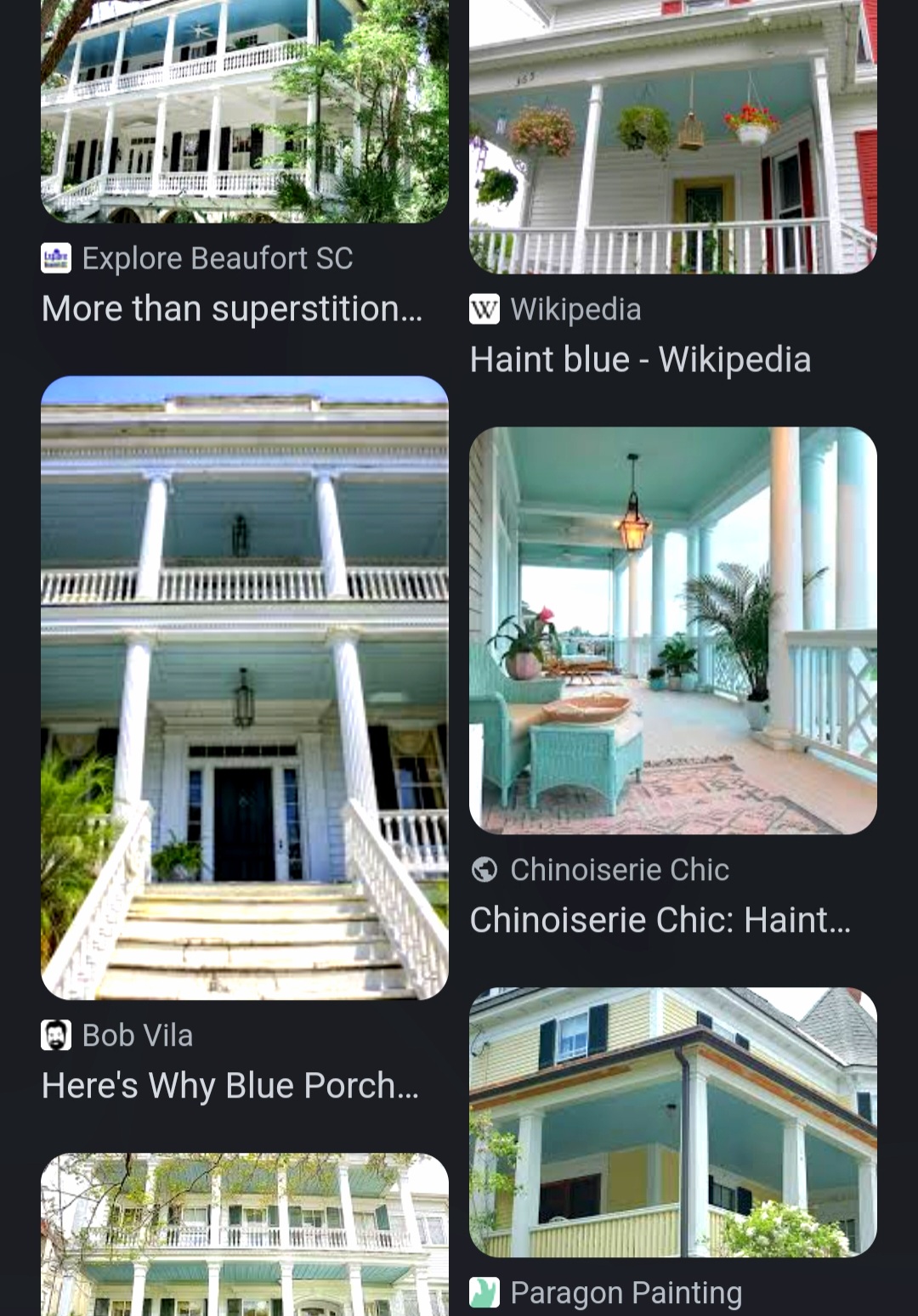Viewport: 918px width, 1316px height.
Task: Select the Bob Vila publisher icon
Action: pyautogui.click(x=56, y=1035)
